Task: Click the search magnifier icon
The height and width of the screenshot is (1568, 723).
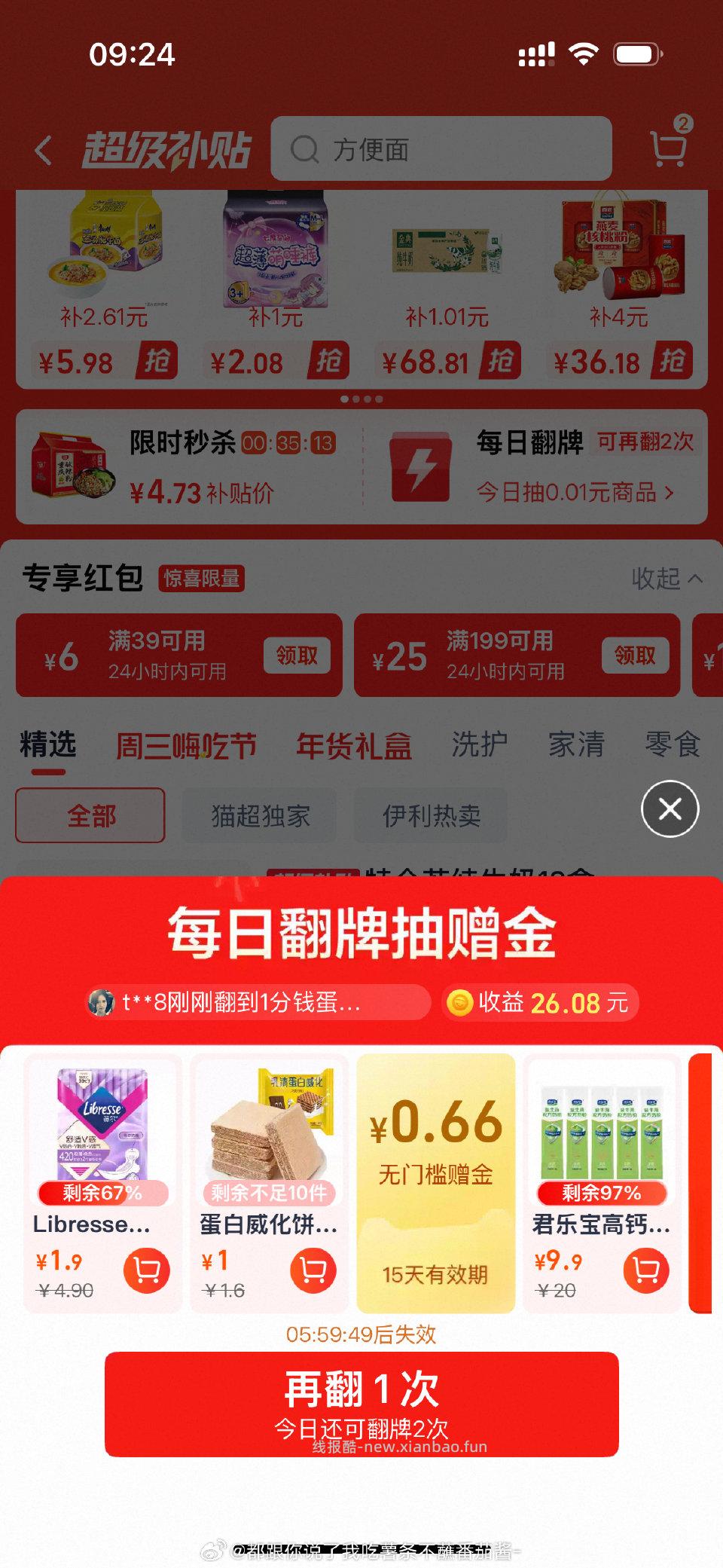Action: (304, 148)
